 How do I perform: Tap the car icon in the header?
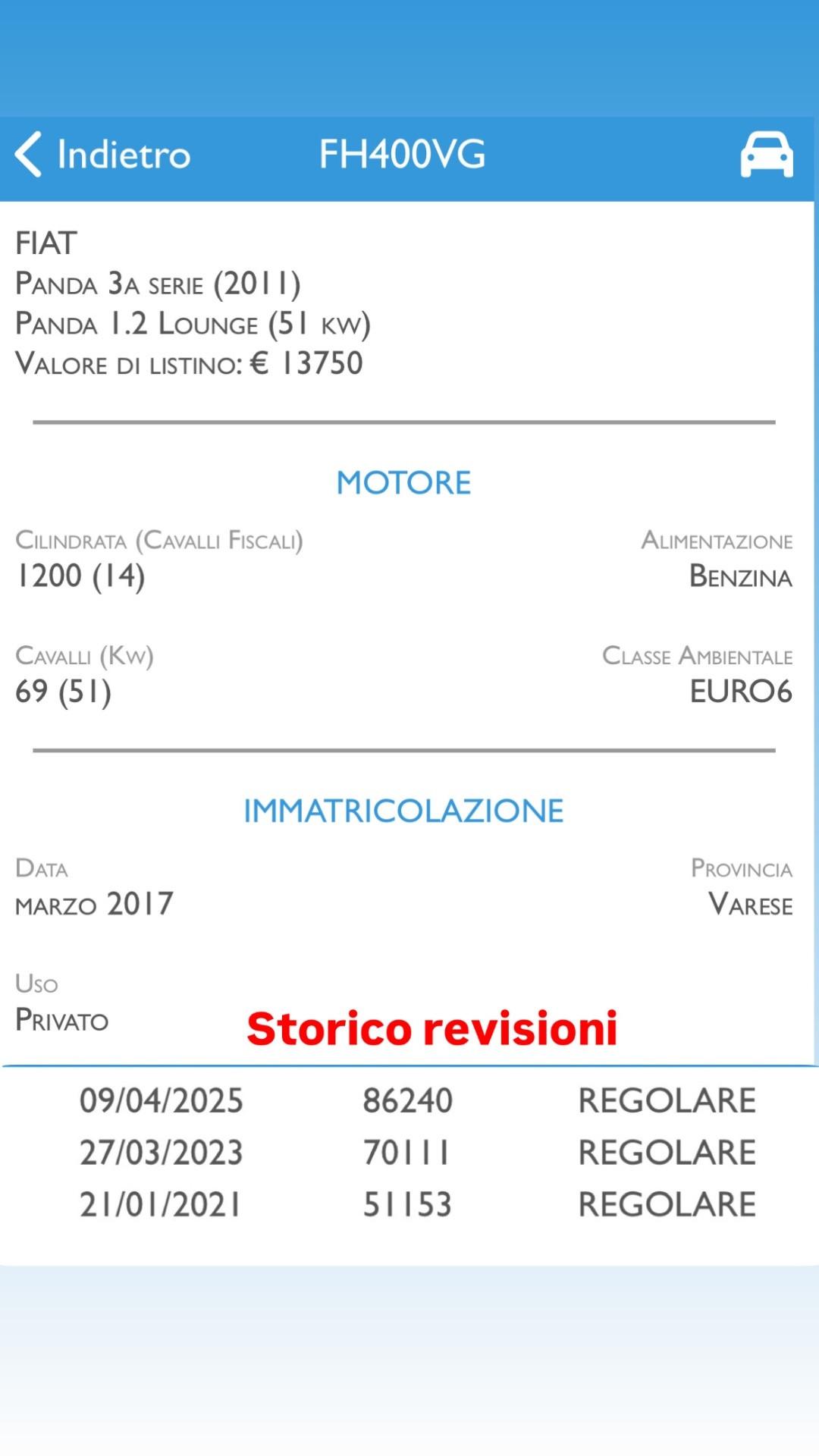pyautogui.click(x=767, y=155)
